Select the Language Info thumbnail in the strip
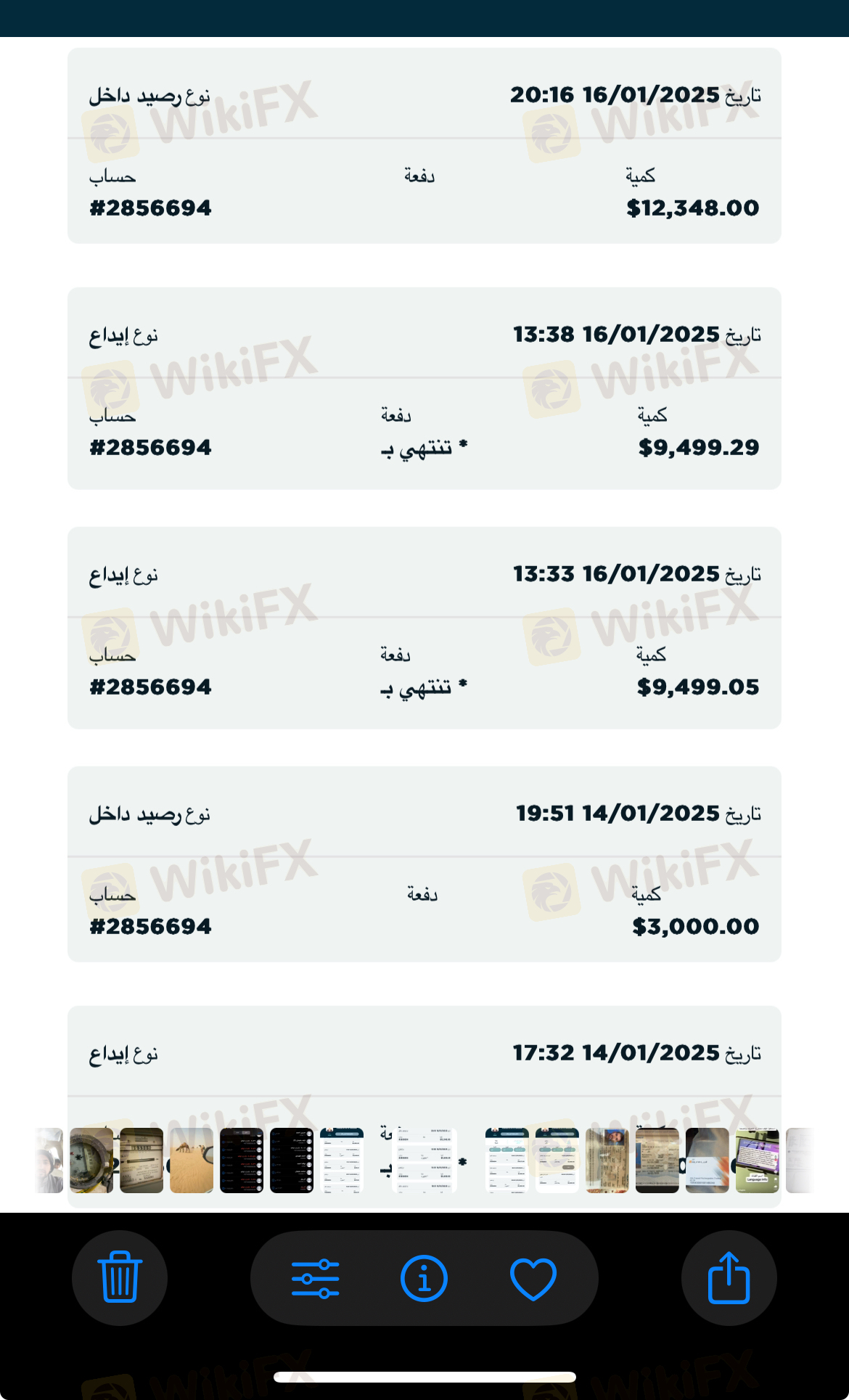This screenshot has height=1400, width=849. [x=757, y=1160]
